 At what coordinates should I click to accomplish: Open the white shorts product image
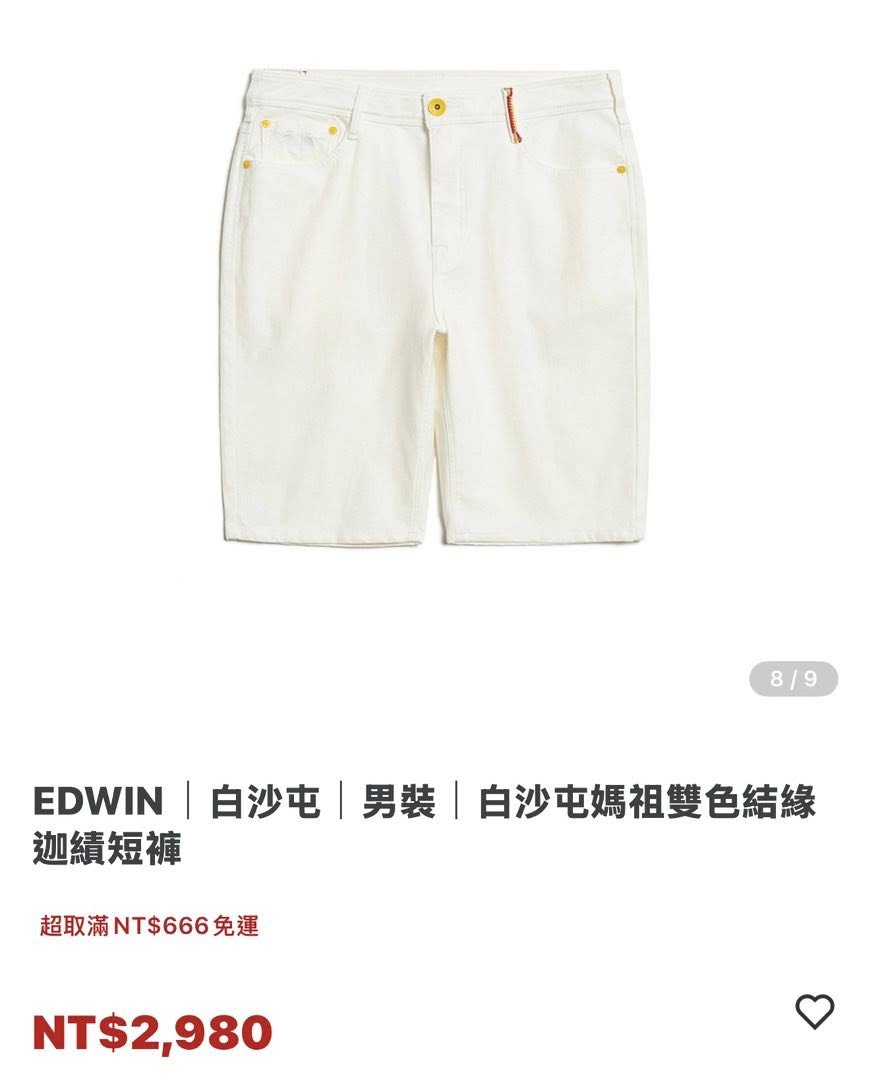click(x=434, y=310)
